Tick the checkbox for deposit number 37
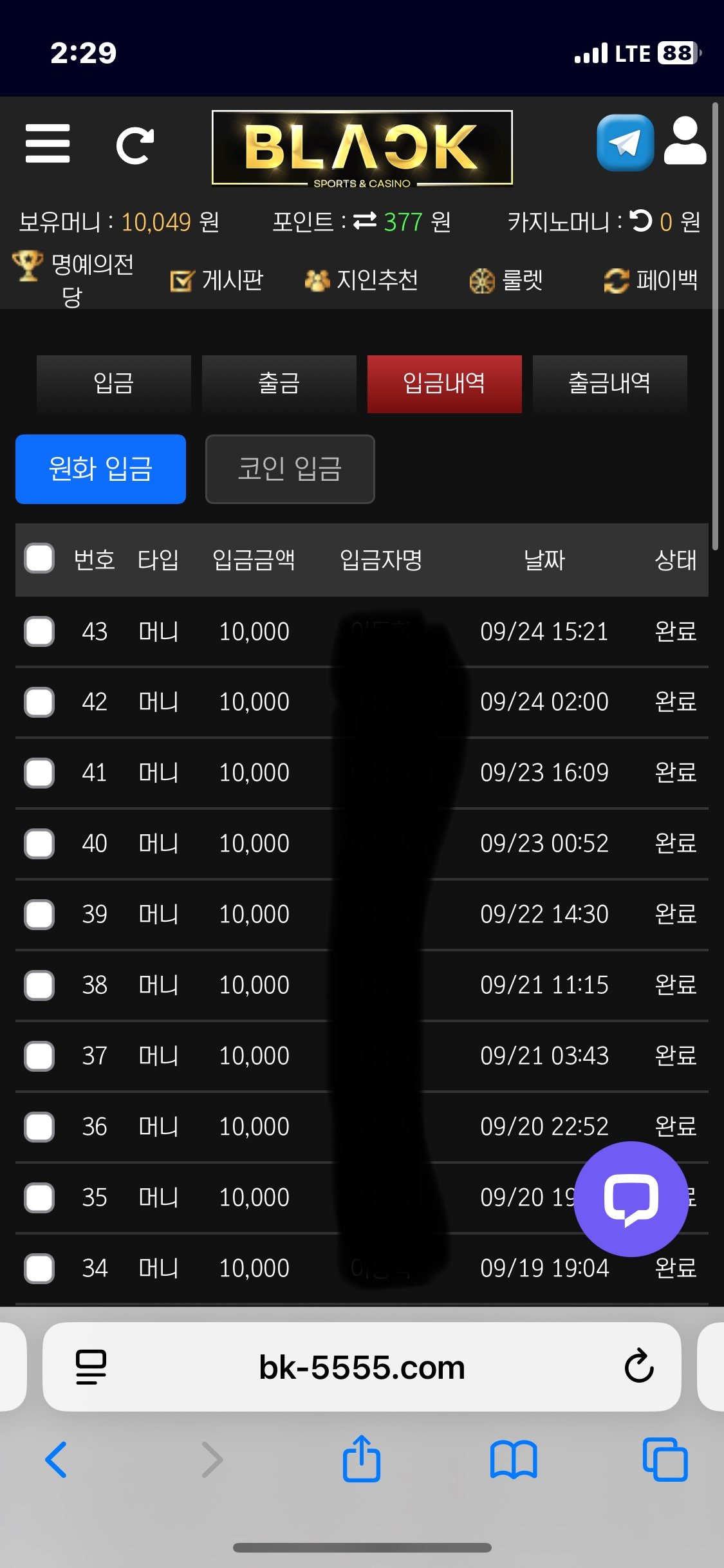 point(39,1056)
